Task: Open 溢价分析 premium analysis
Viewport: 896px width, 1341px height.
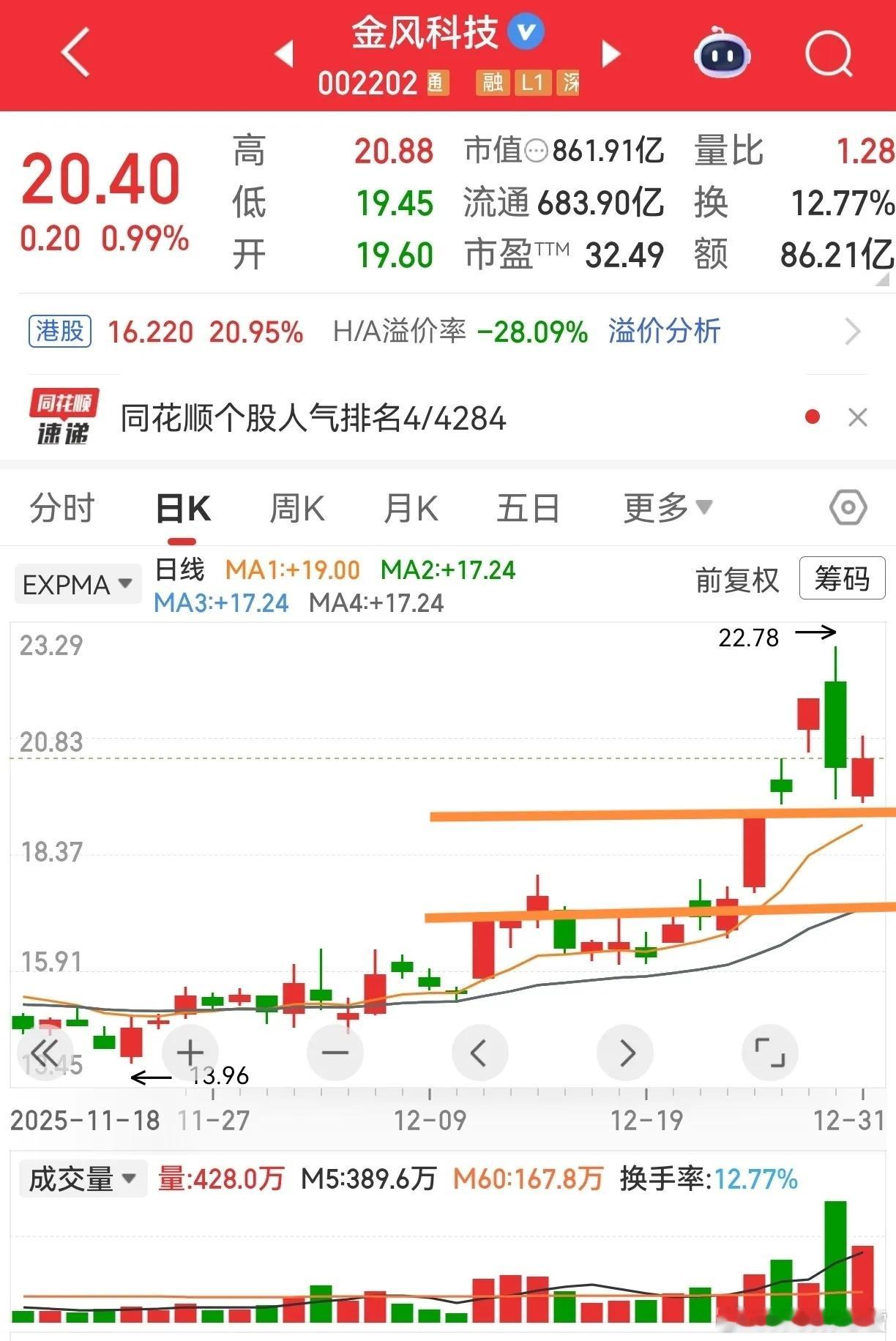Action: coord(663,332)
